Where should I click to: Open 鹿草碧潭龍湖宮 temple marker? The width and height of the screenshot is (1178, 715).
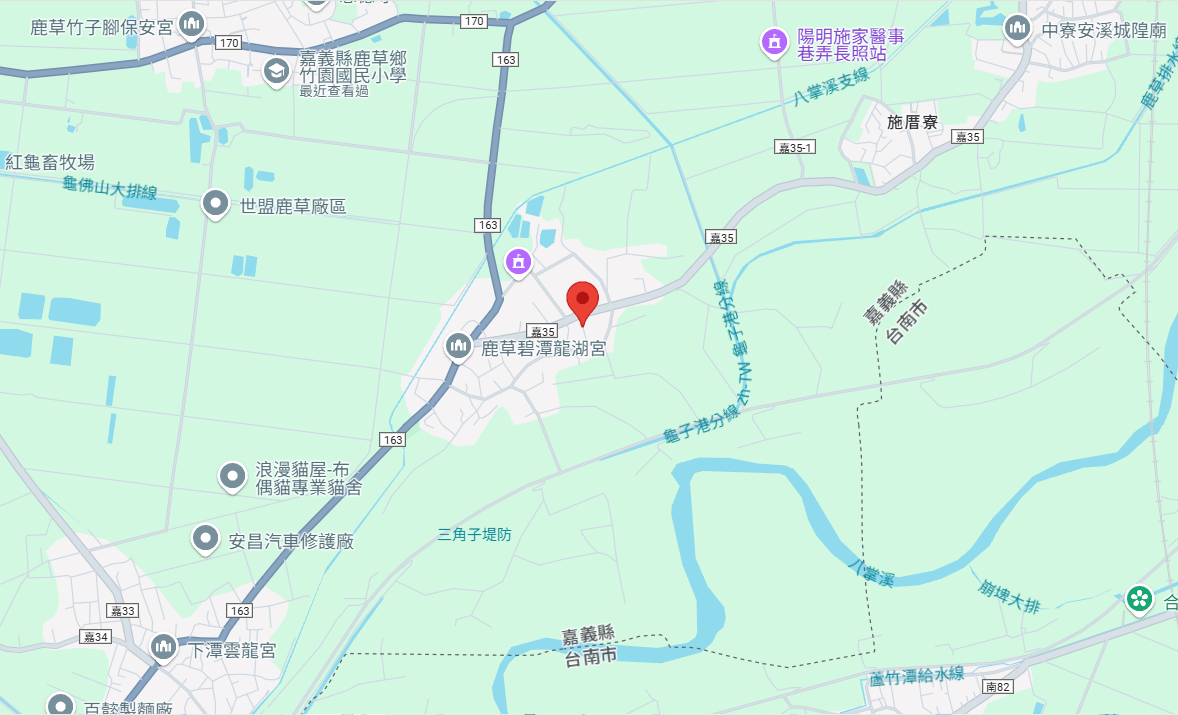click(459, 346)
